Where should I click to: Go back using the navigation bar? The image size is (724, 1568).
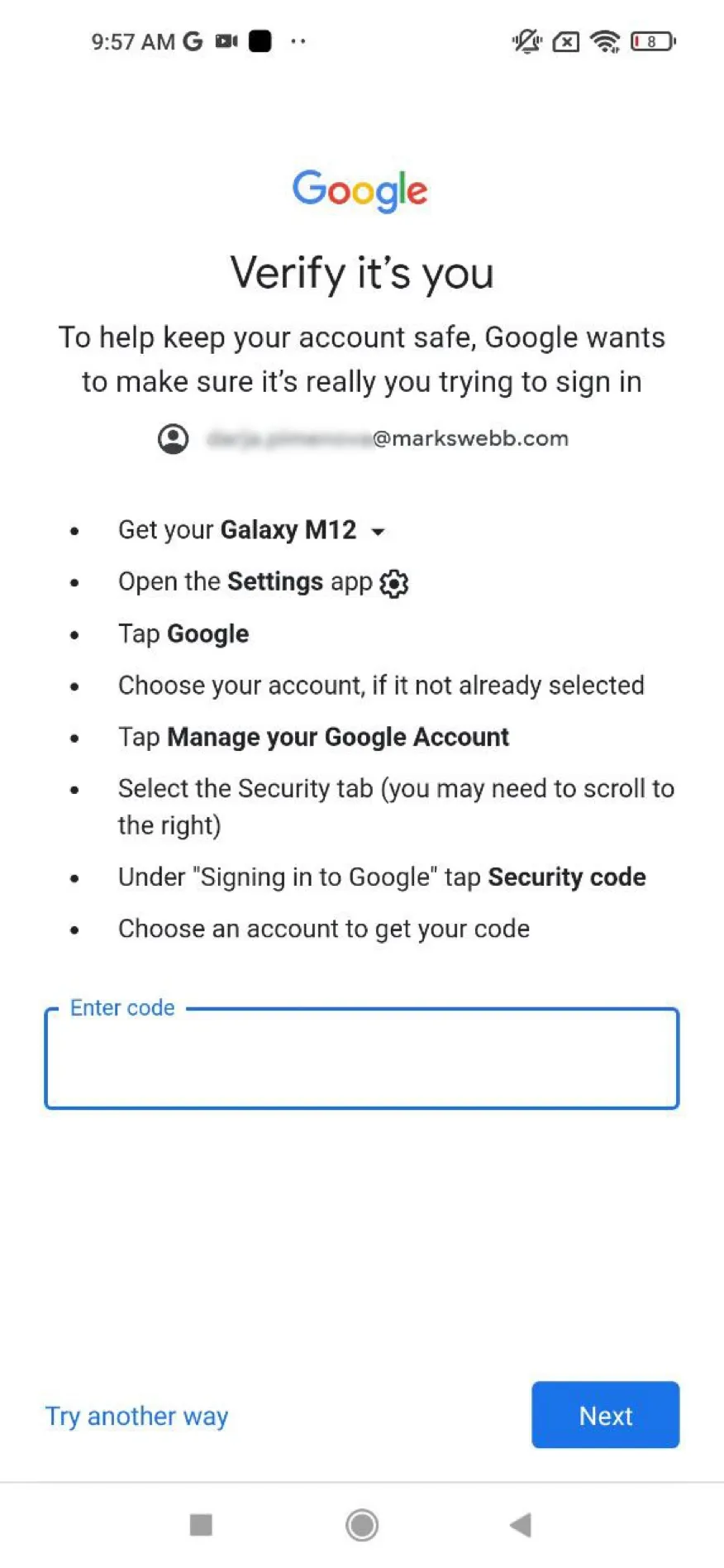click(x=521, y=1524)
